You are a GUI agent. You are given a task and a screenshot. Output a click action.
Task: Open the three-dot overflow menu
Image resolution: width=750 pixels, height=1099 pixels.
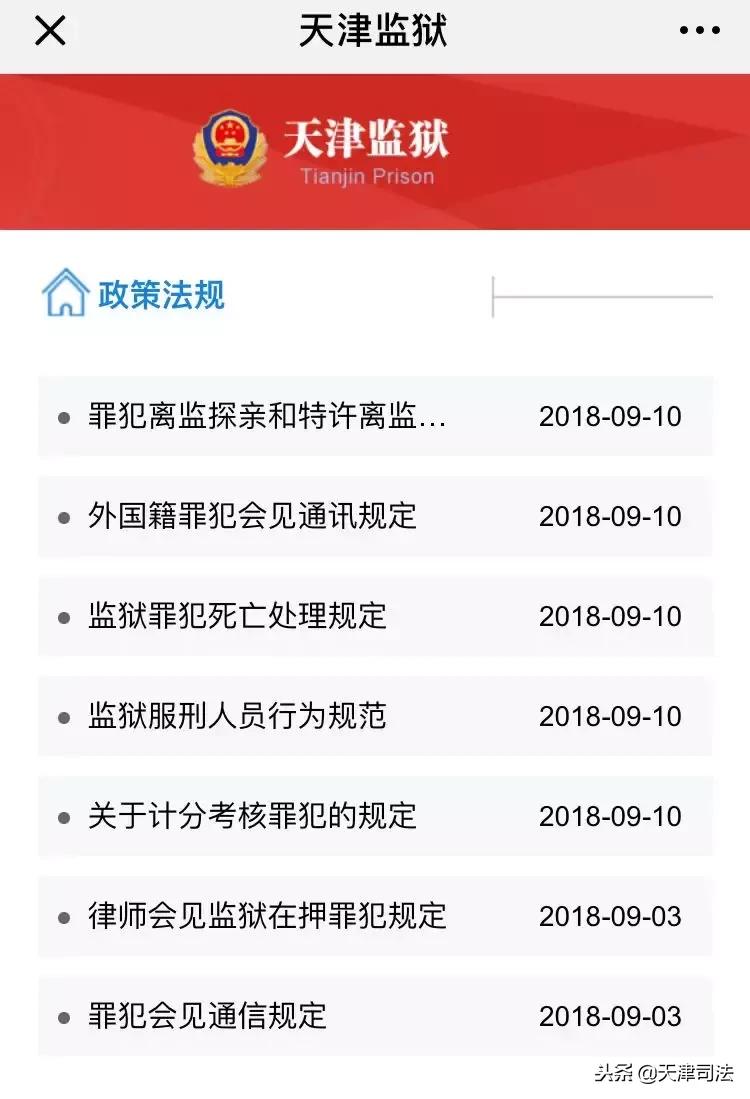click(699, 32)
